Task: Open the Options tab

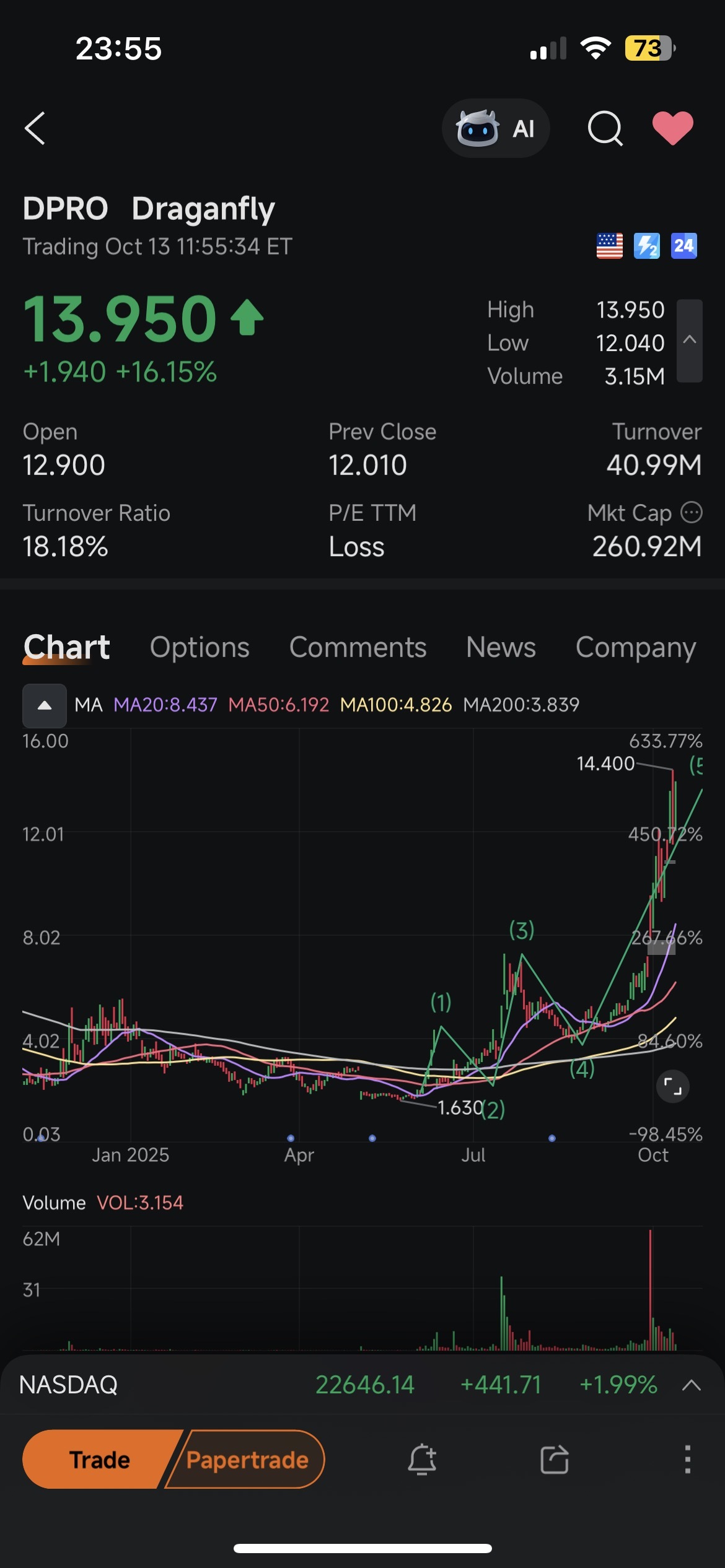Action: pos(199,647)
